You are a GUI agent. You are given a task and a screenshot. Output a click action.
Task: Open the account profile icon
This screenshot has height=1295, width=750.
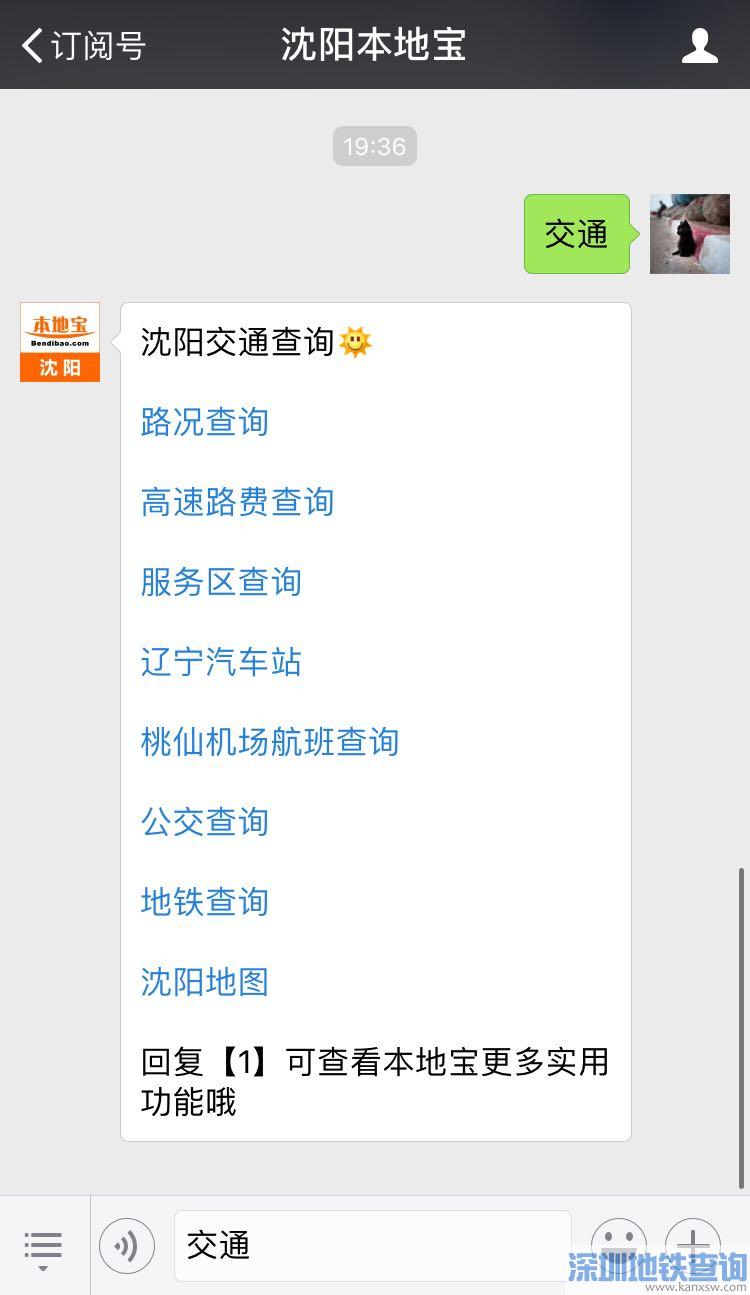point(699,45)
